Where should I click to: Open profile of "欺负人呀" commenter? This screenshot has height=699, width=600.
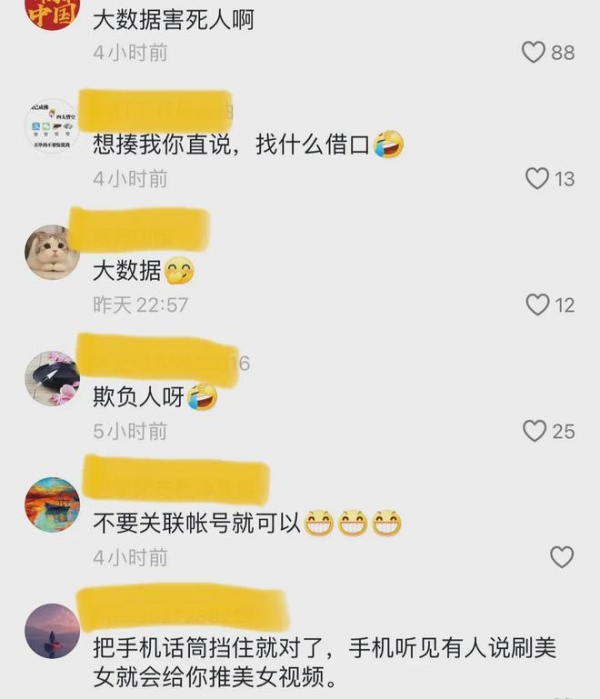tap(52, 378)
